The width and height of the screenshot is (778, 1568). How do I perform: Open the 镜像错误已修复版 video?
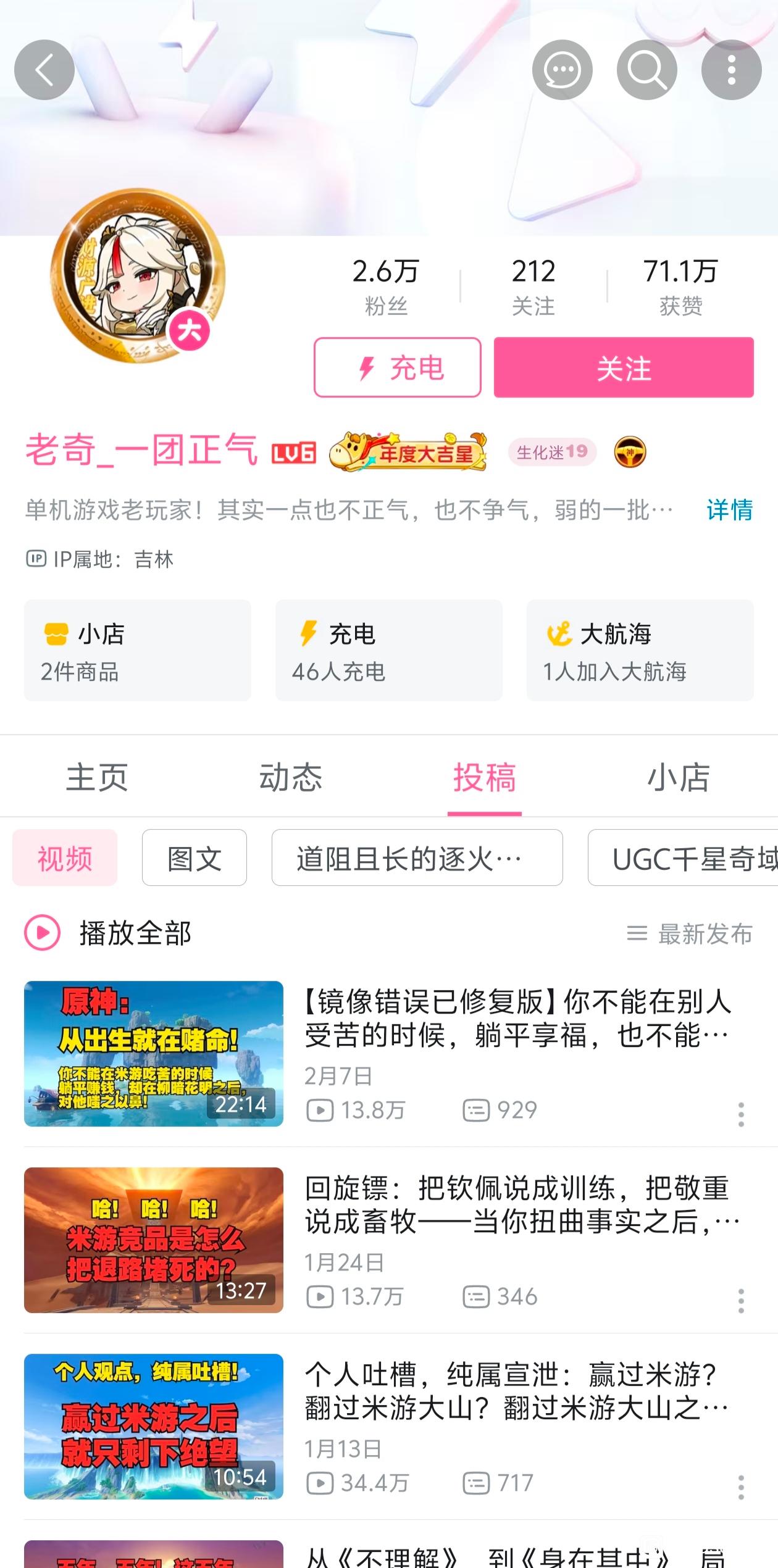pyautogui.click(x=517, y=1019)
